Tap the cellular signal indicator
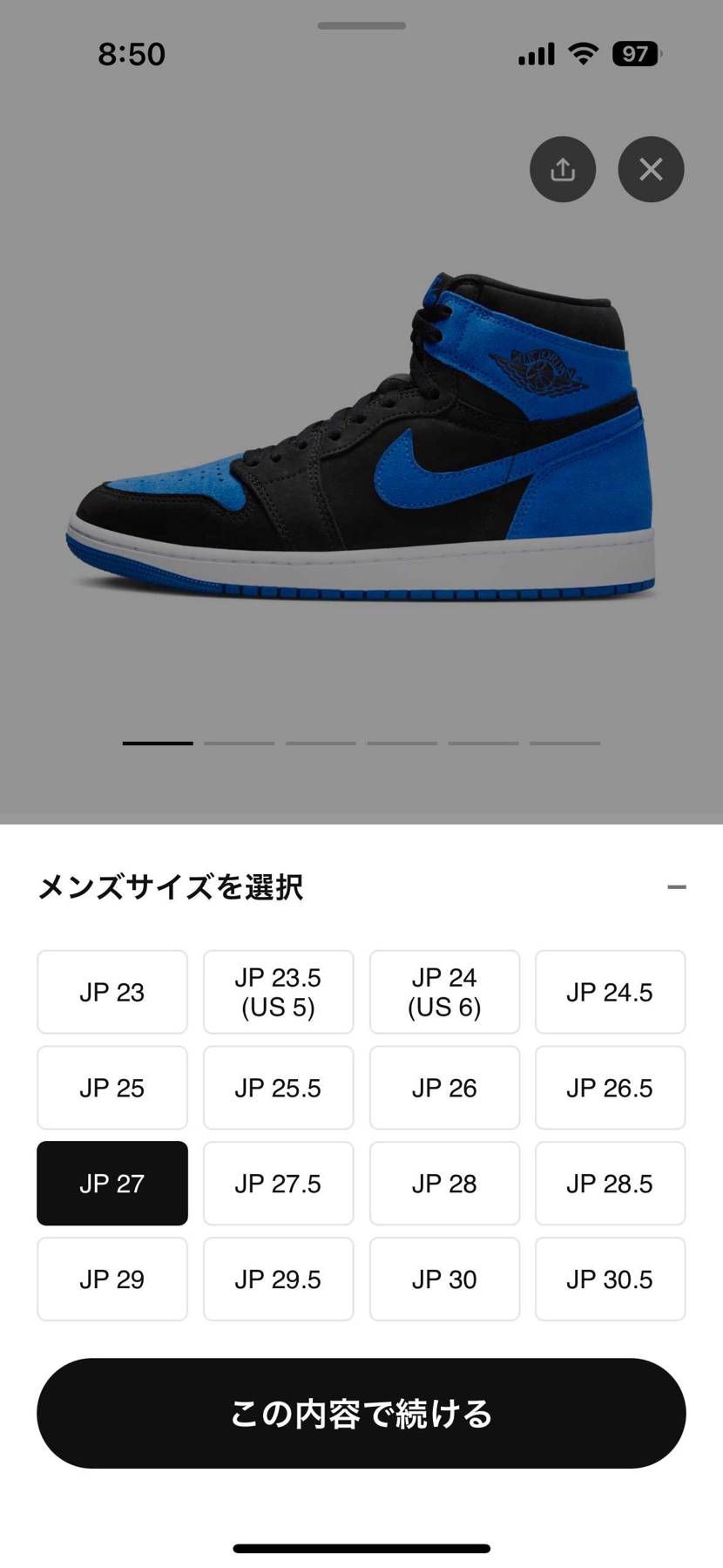 click(x=535, y=54)
